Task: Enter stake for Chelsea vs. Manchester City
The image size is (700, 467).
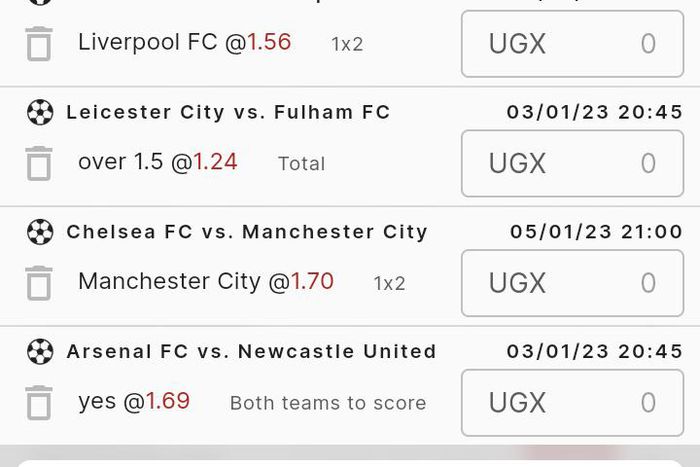Action: (572, 283)
